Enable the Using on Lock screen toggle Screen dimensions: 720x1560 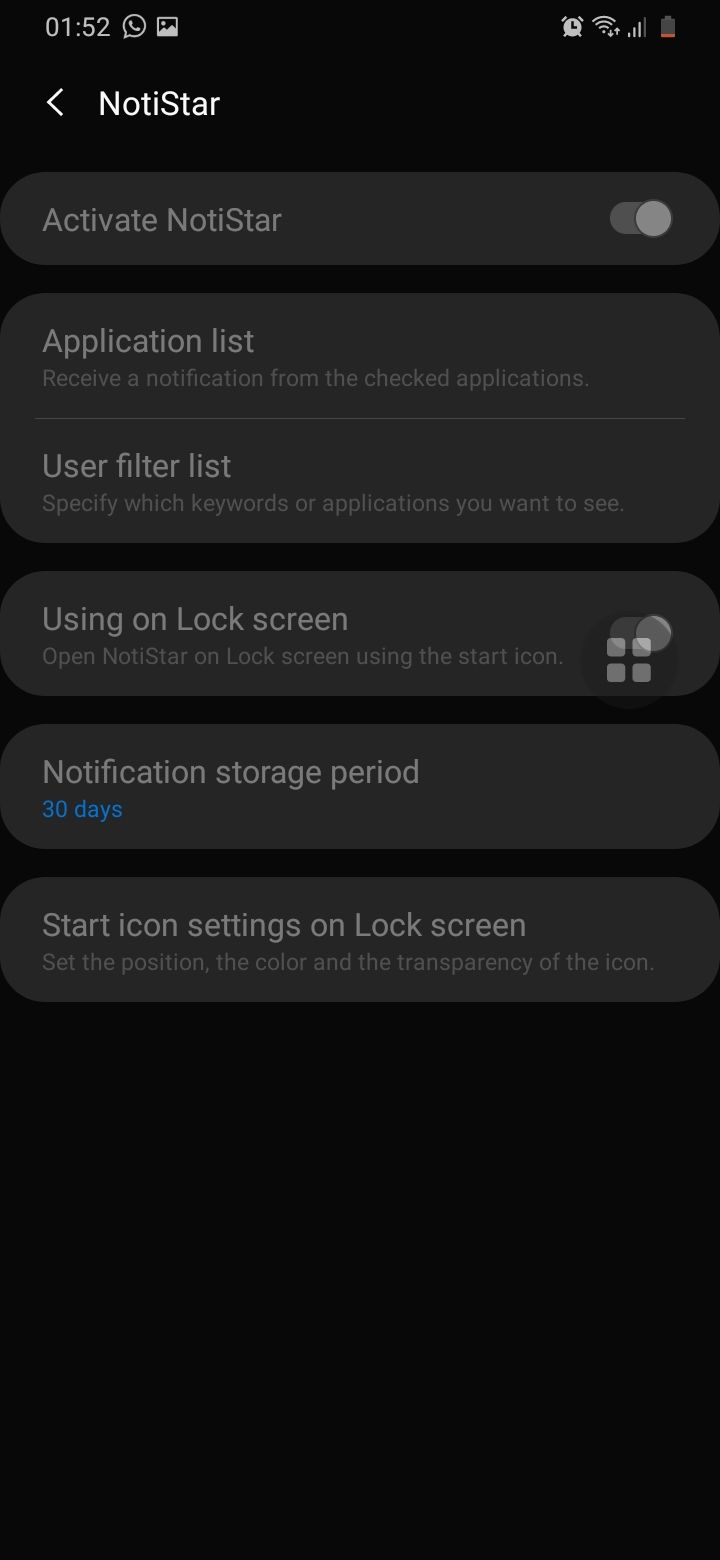pos(650,632)
